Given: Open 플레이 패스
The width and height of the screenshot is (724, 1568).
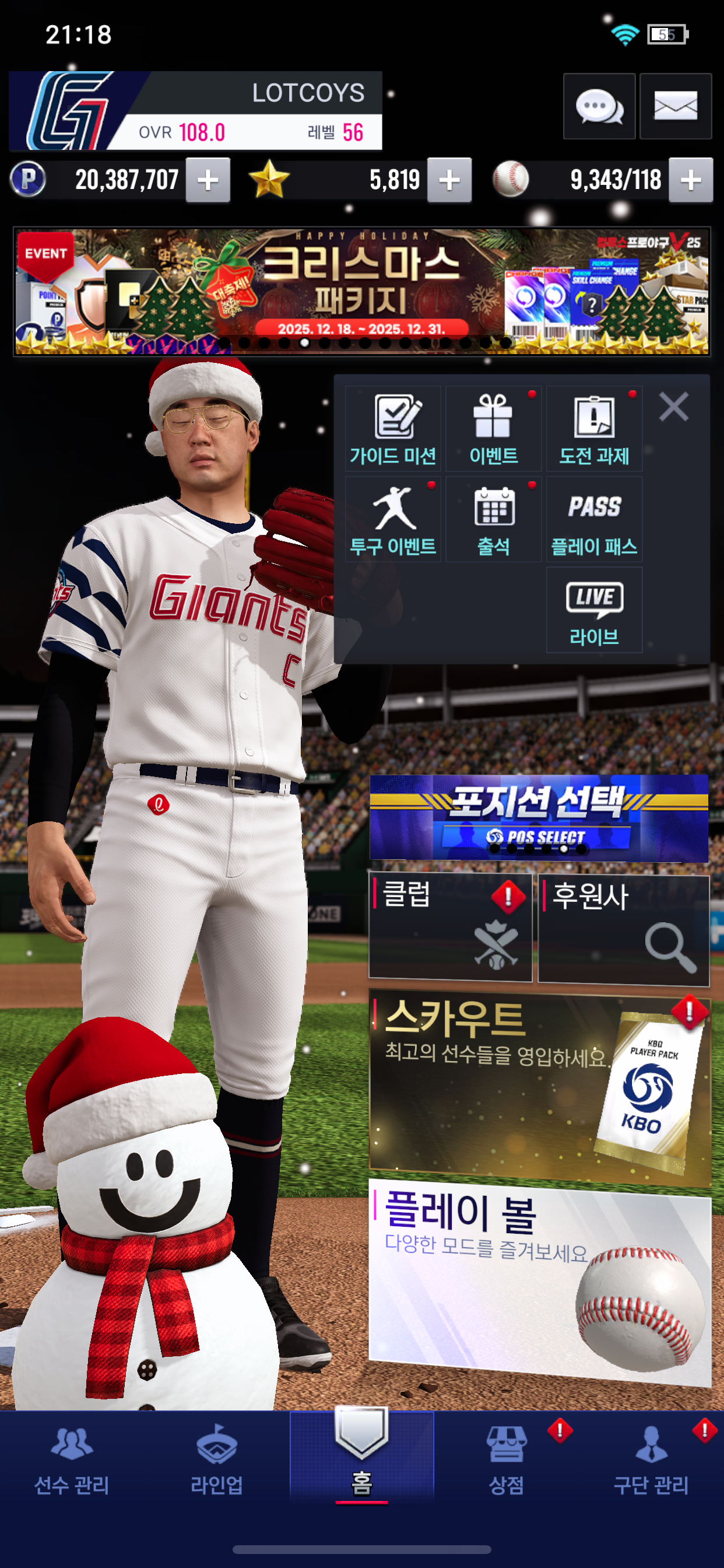Looking at the screenshot, I should (594, 519).
